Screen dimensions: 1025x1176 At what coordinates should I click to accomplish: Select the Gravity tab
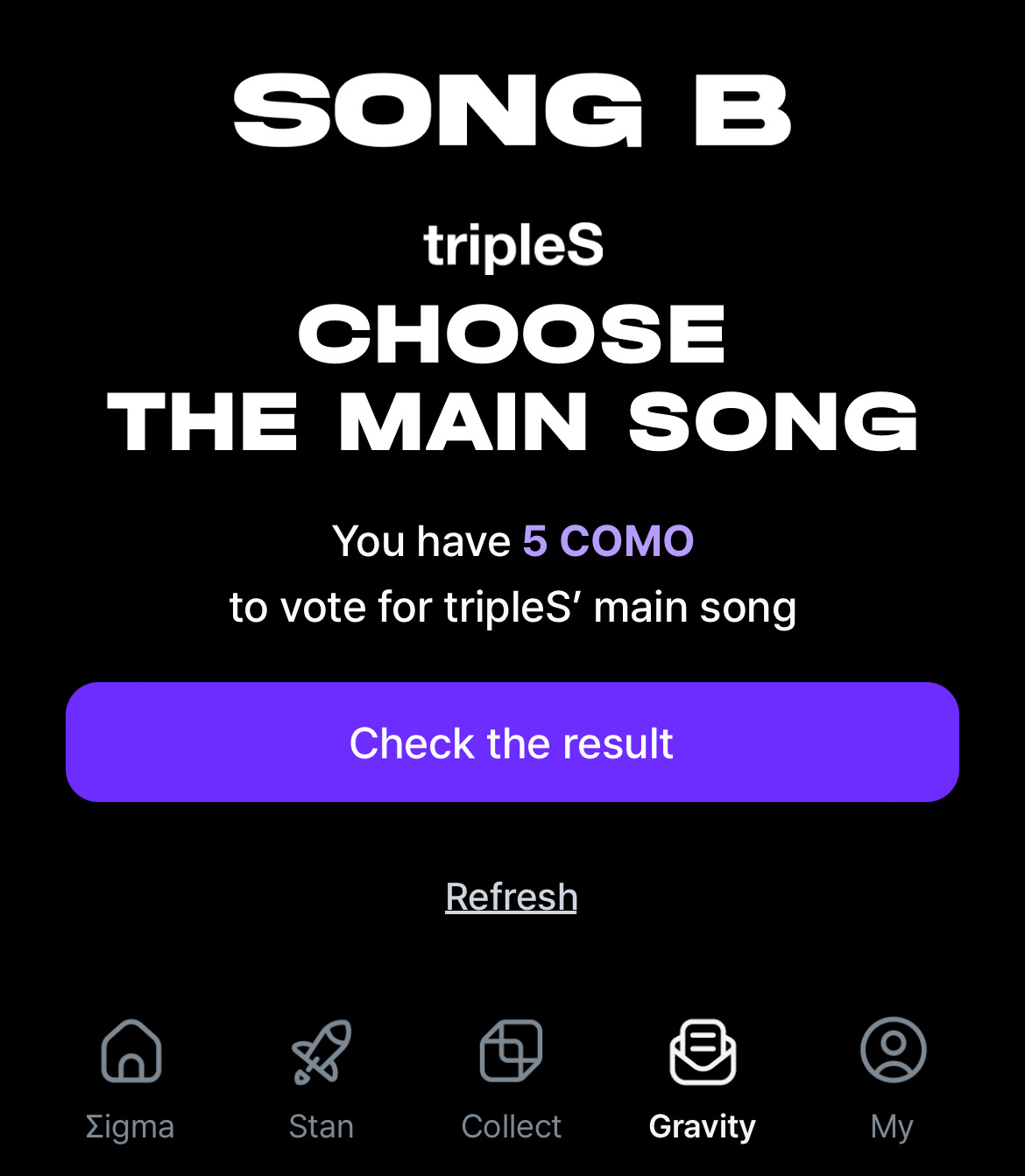[702, 1079]
